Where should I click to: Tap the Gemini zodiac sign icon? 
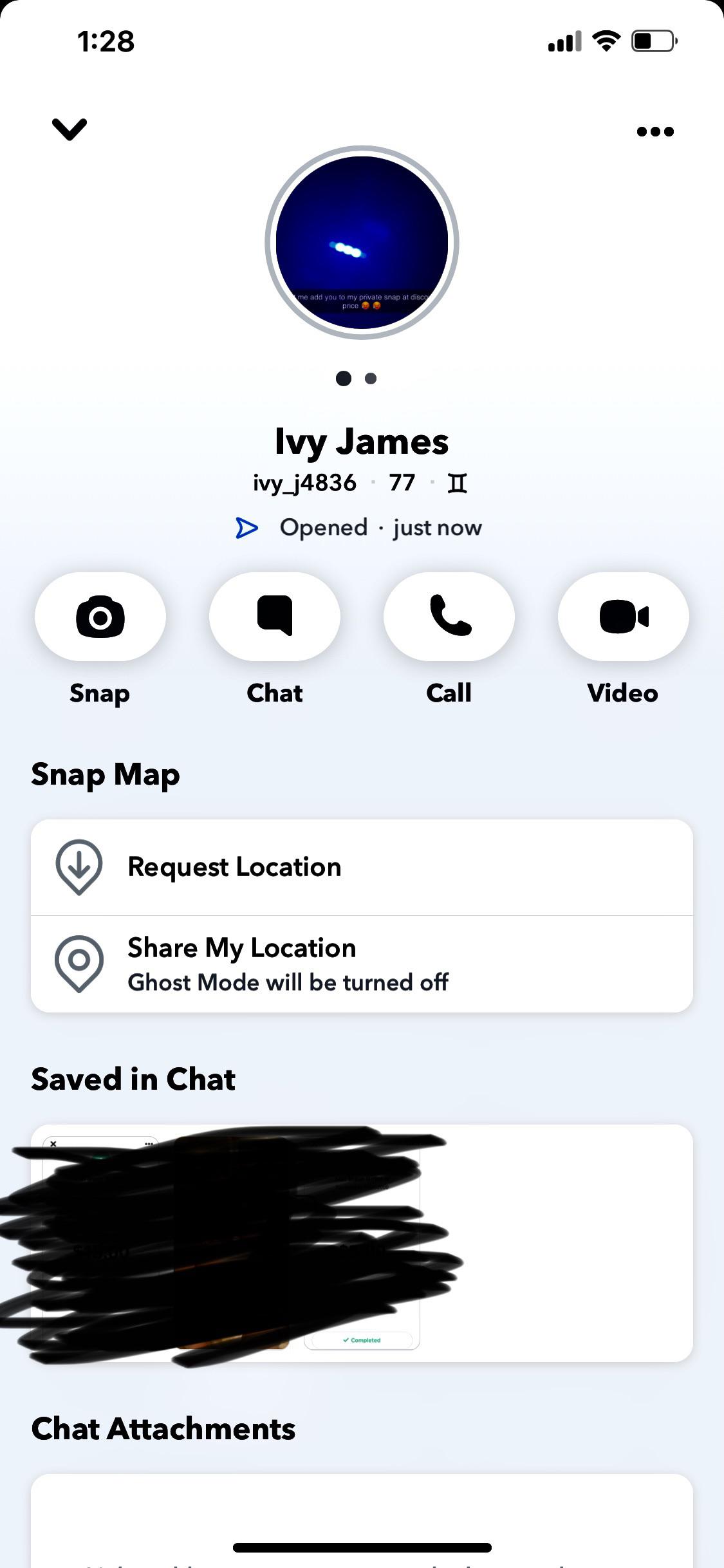coord(458,483)
